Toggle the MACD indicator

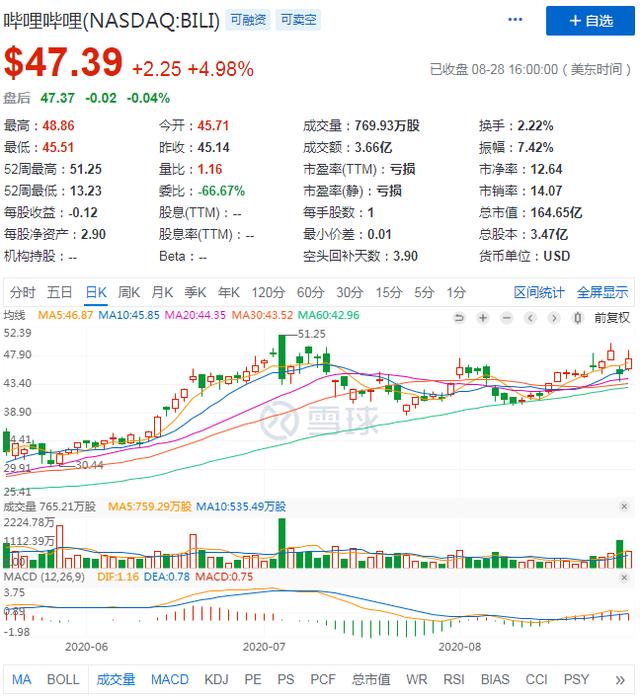(170, 679)
